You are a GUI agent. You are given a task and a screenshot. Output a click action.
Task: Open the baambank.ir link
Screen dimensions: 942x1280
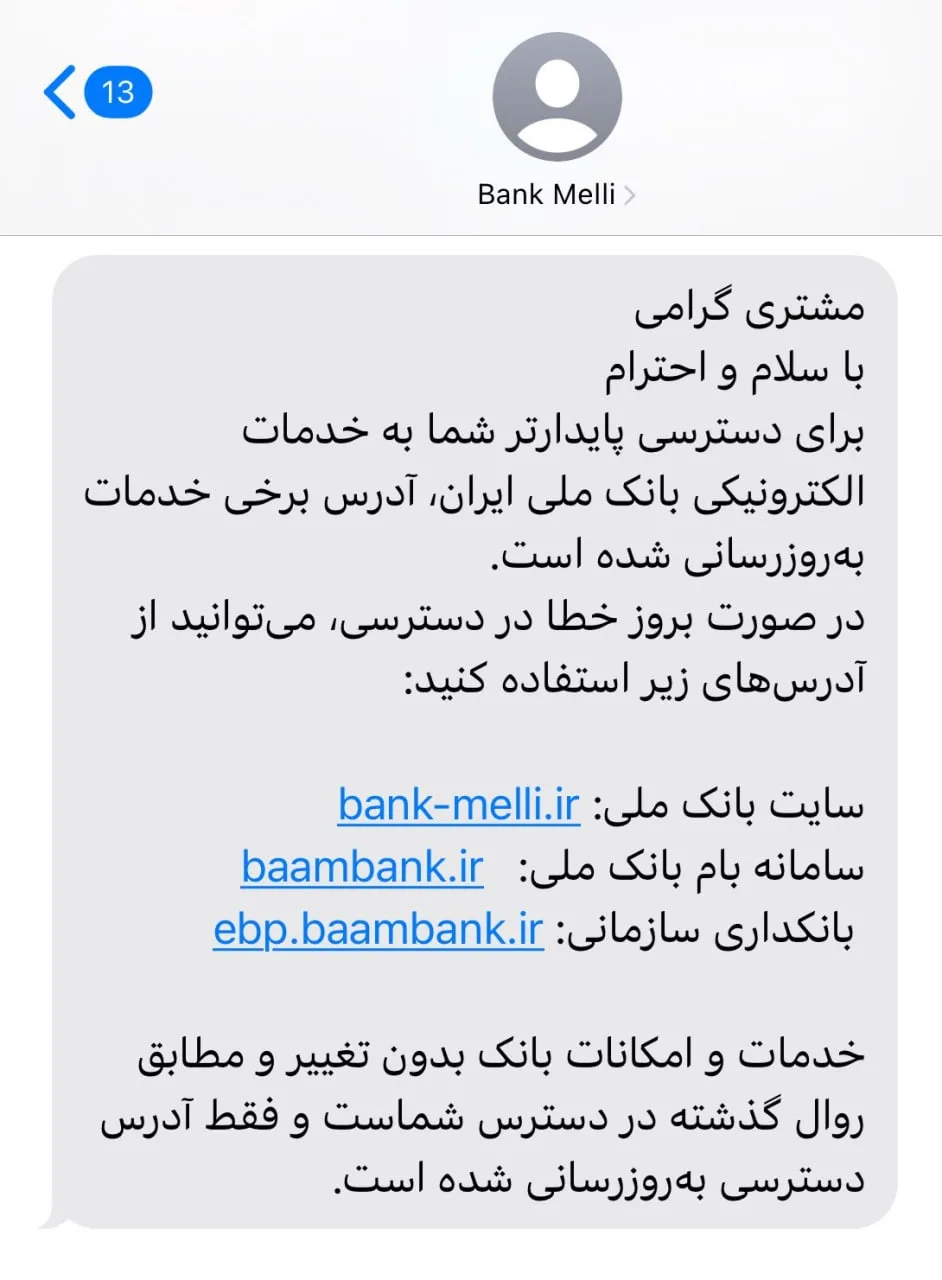tap(362, 868)
